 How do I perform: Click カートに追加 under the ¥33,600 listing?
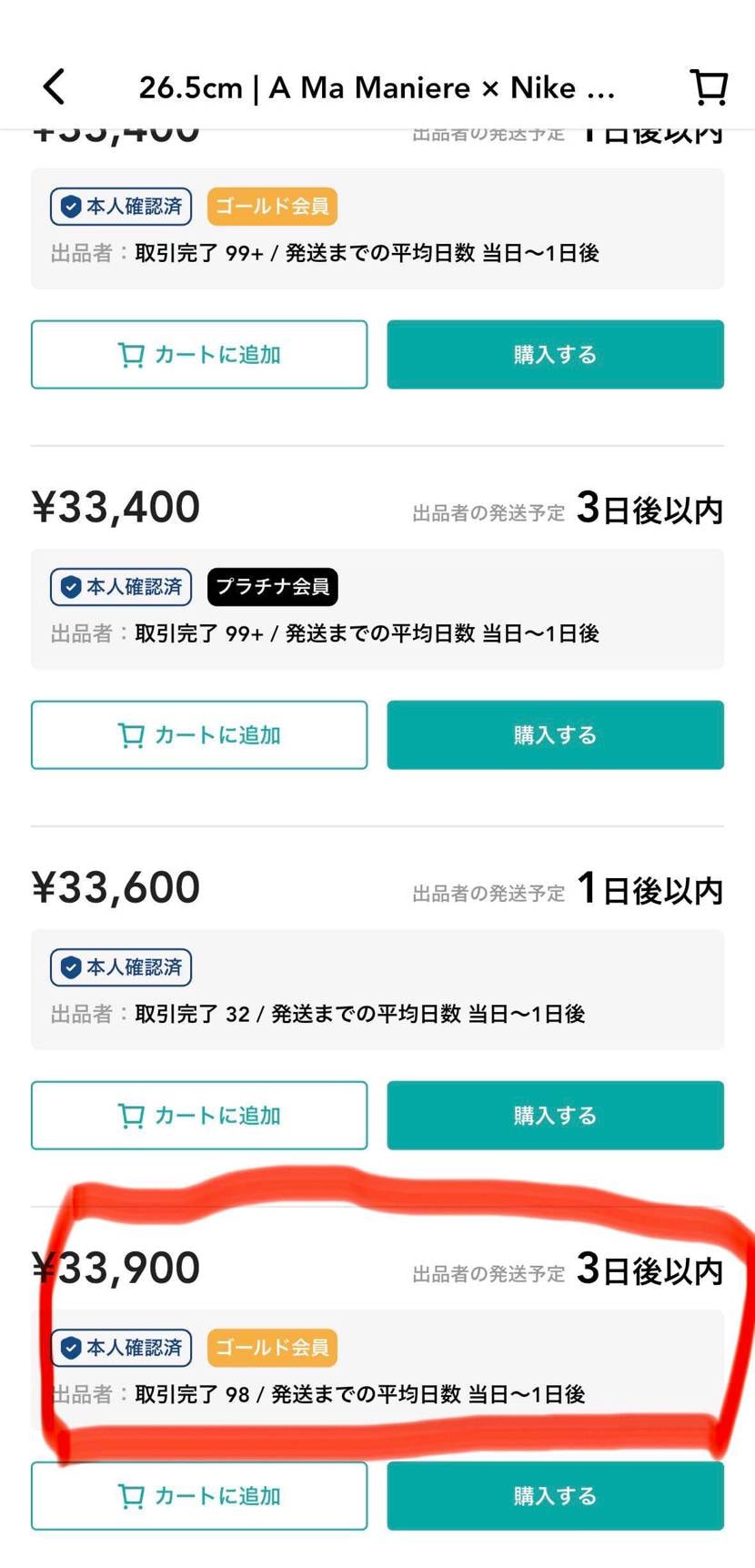(x=199, y=1115)
